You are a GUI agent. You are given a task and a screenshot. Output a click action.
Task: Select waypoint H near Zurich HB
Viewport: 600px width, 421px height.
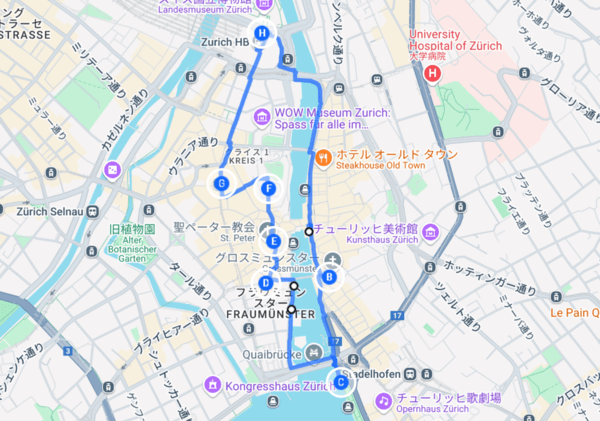262,34
